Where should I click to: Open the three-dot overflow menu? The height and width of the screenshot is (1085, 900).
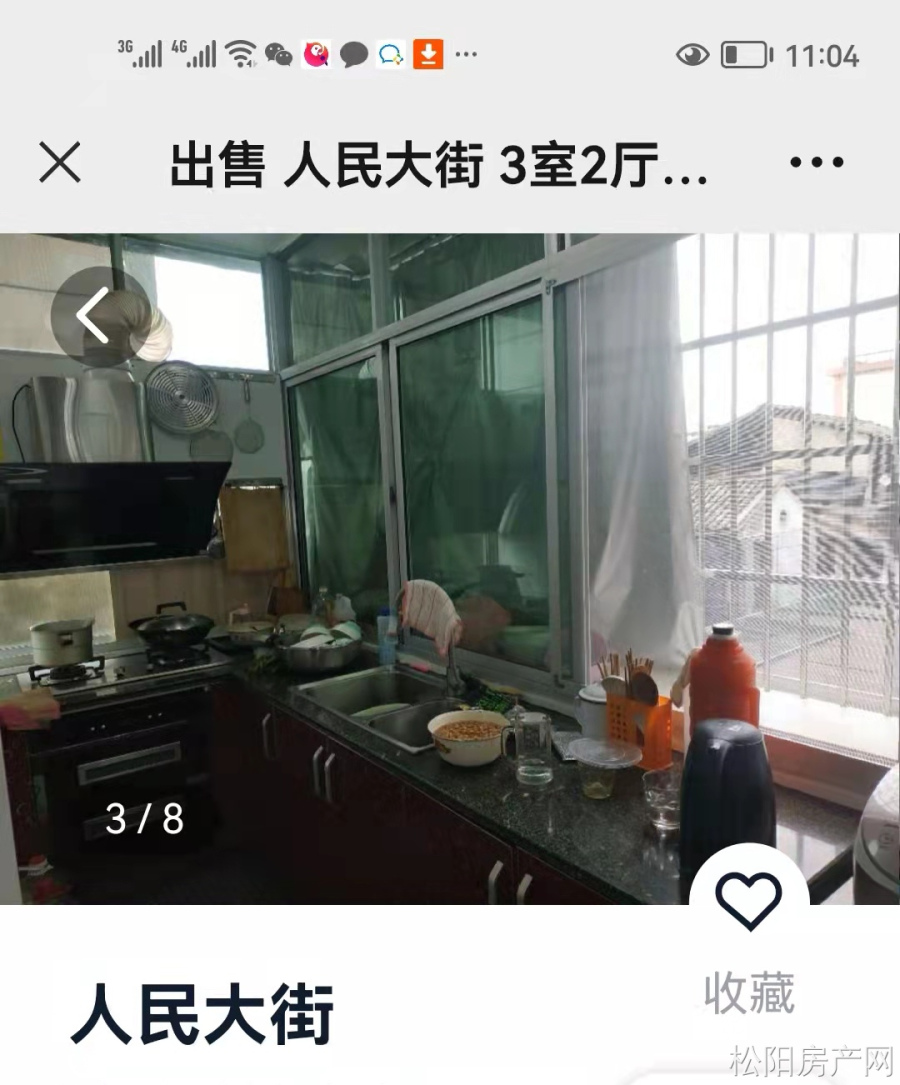tap(816, 162)
